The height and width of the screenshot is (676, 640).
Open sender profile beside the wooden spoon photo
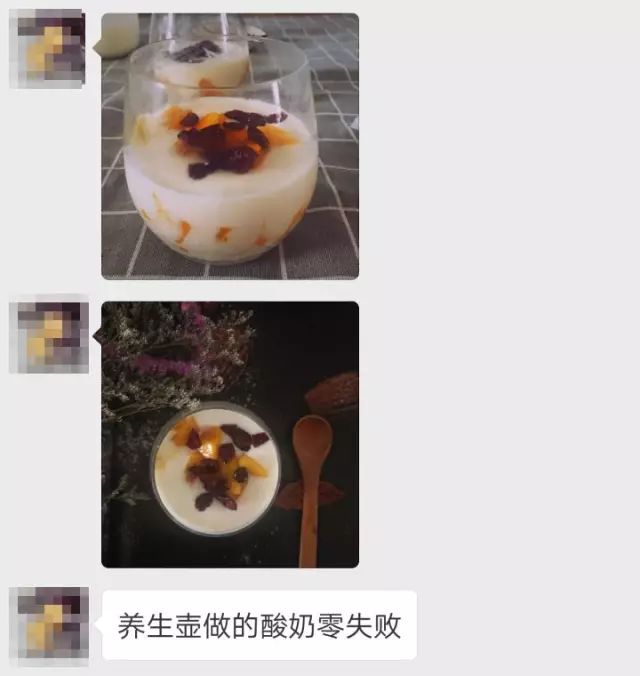pyautogui.click(x=48, y=334)
